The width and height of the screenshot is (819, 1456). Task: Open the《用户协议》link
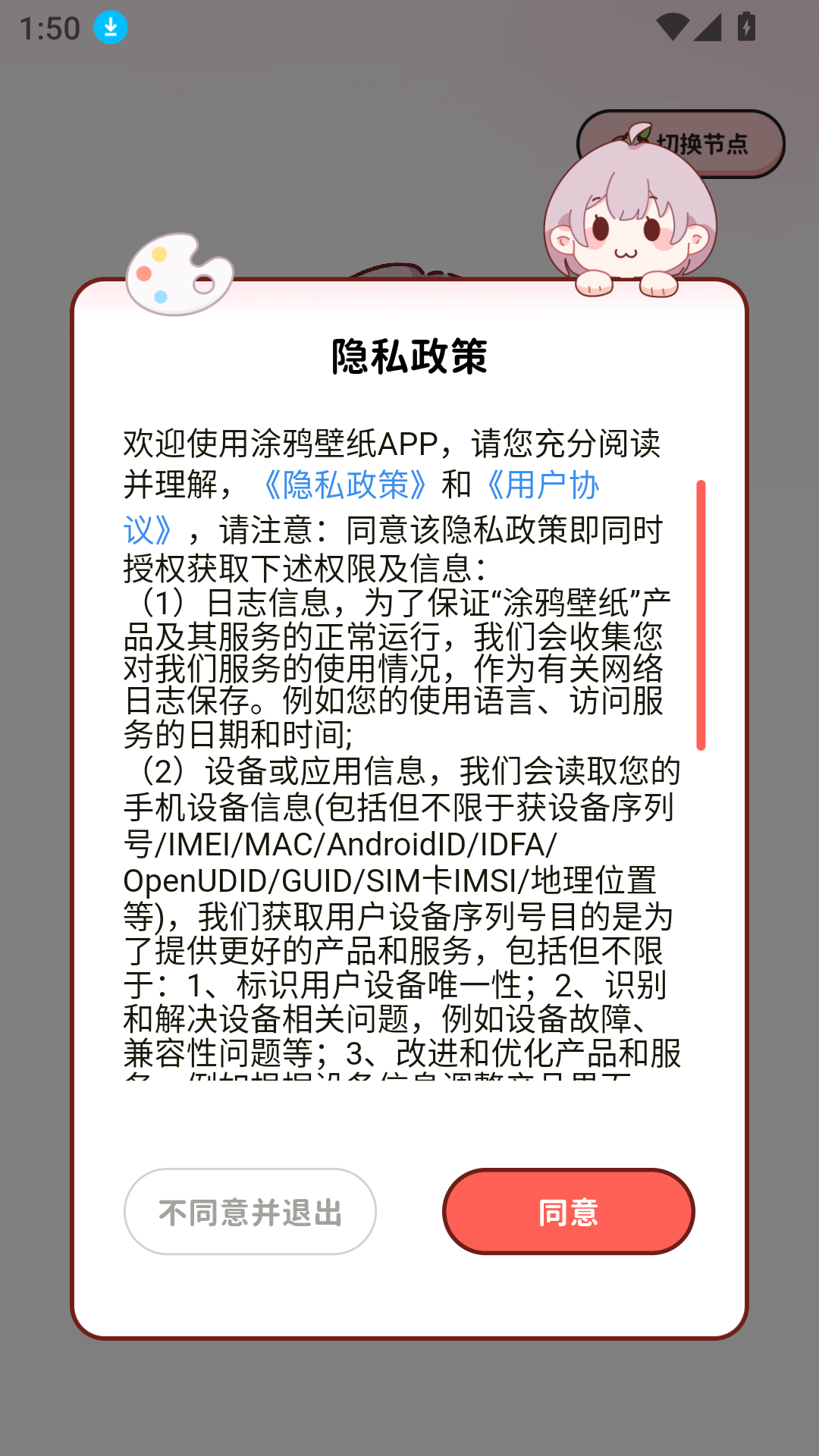tap(541, 485)
